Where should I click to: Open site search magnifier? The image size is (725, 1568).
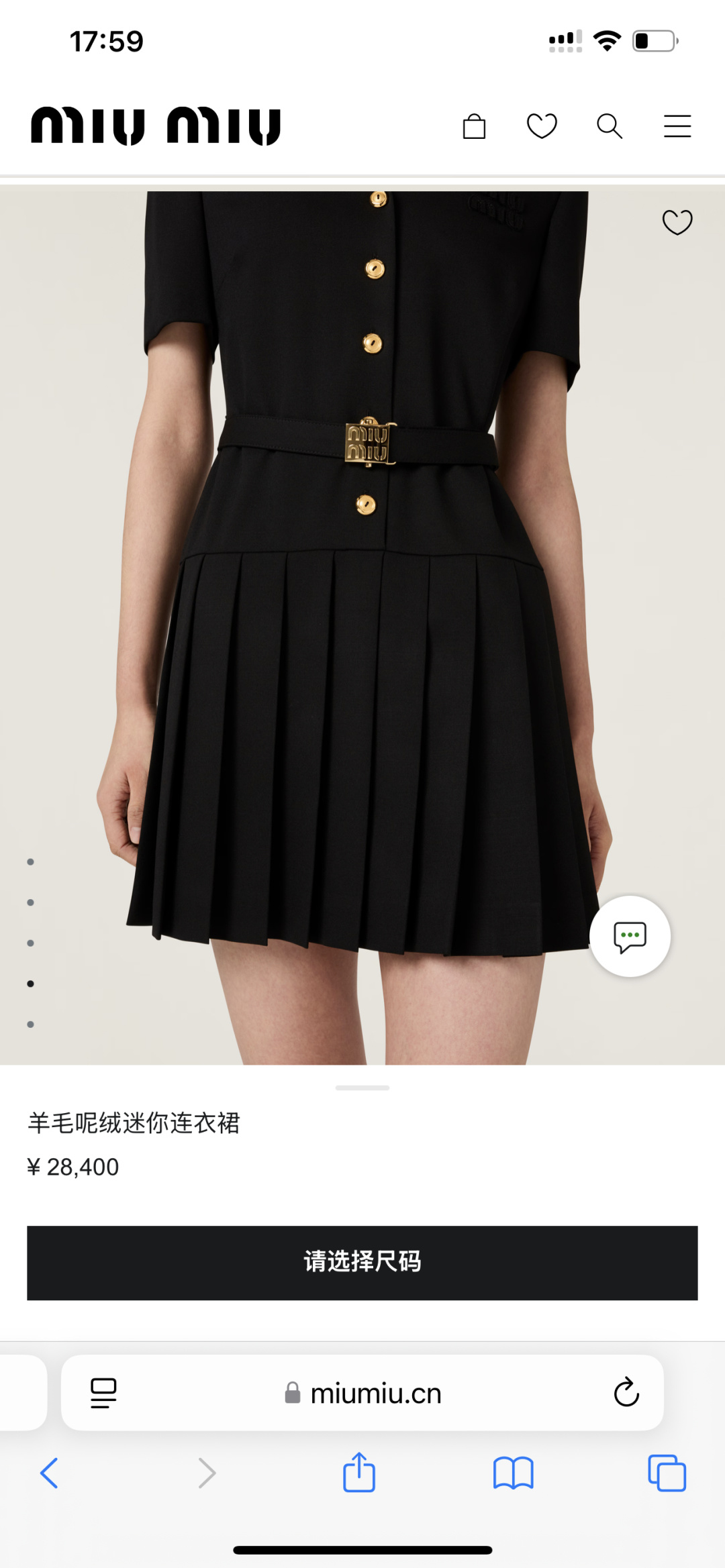pyautogui.click(x=610, y=126)
